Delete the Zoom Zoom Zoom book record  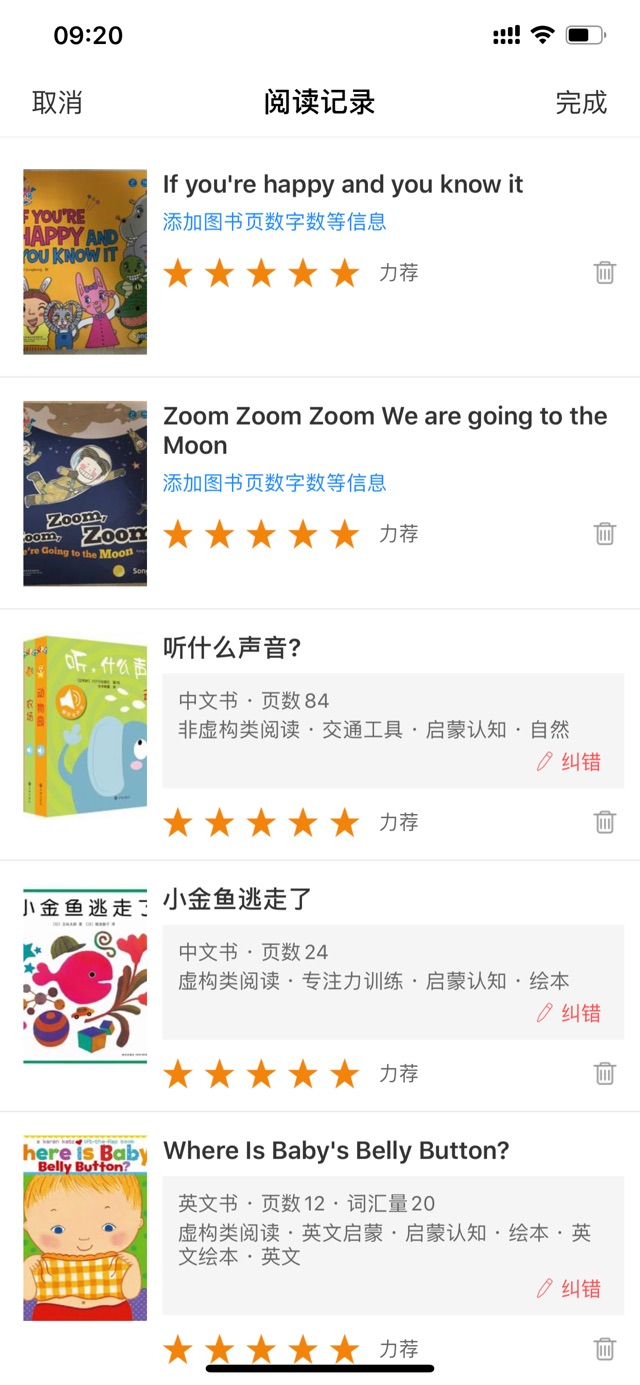pos(605,533)
